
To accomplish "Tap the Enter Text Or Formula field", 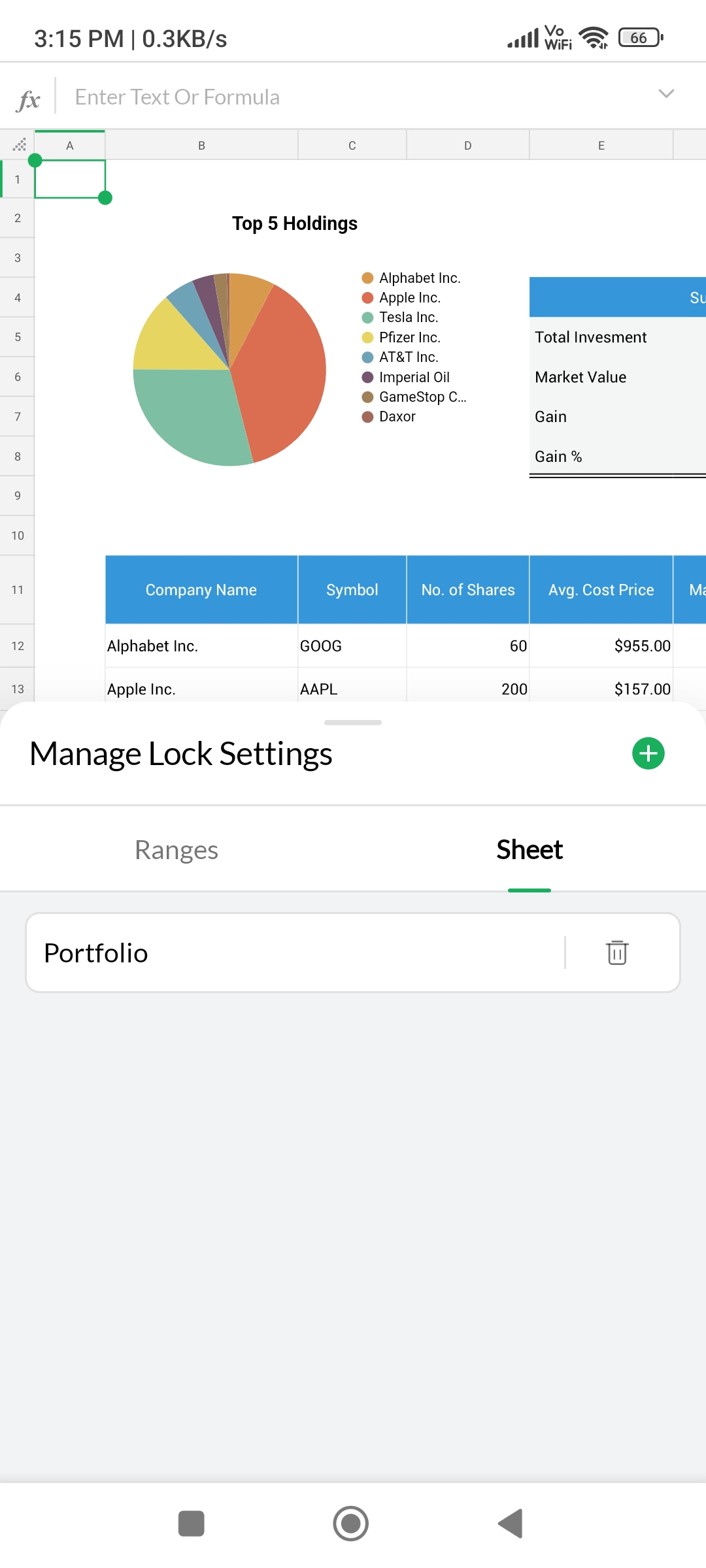I will point(353,97).
